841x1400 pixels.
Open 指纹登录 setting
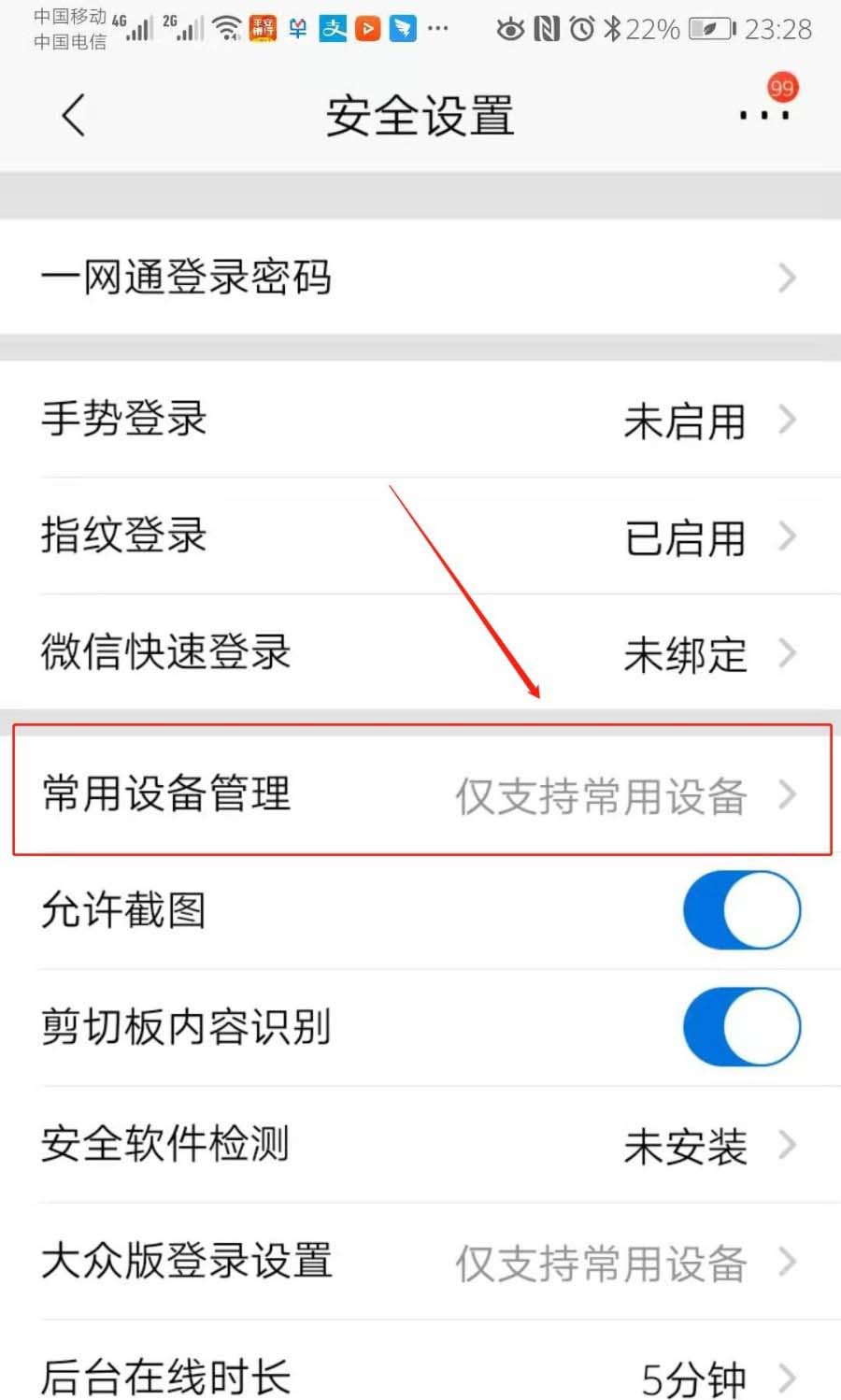[x=420, y=536]
